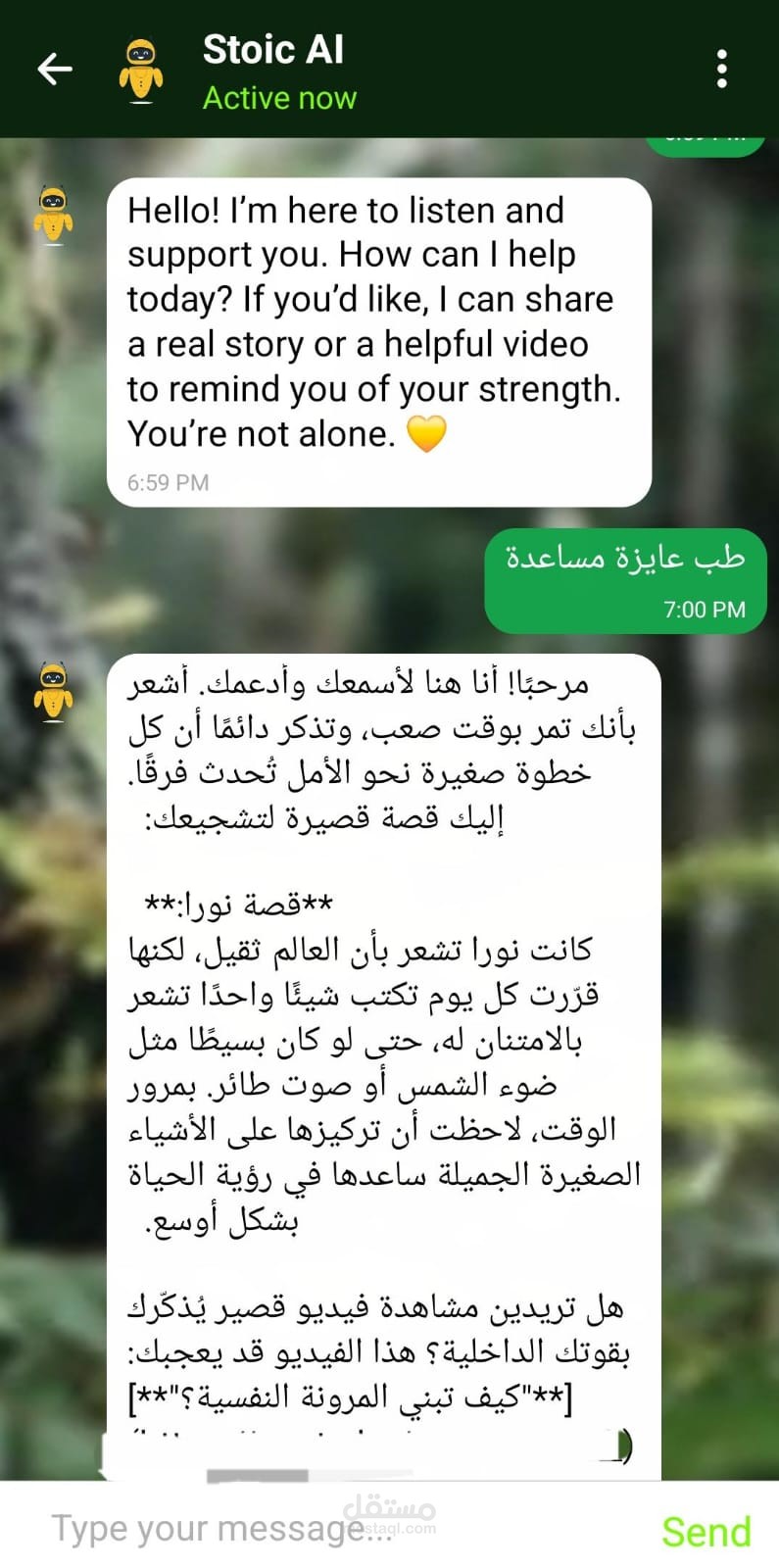Open Stoic AI profile from header avatar
This screenshot has width=779, height=1568.
(141, 71)
